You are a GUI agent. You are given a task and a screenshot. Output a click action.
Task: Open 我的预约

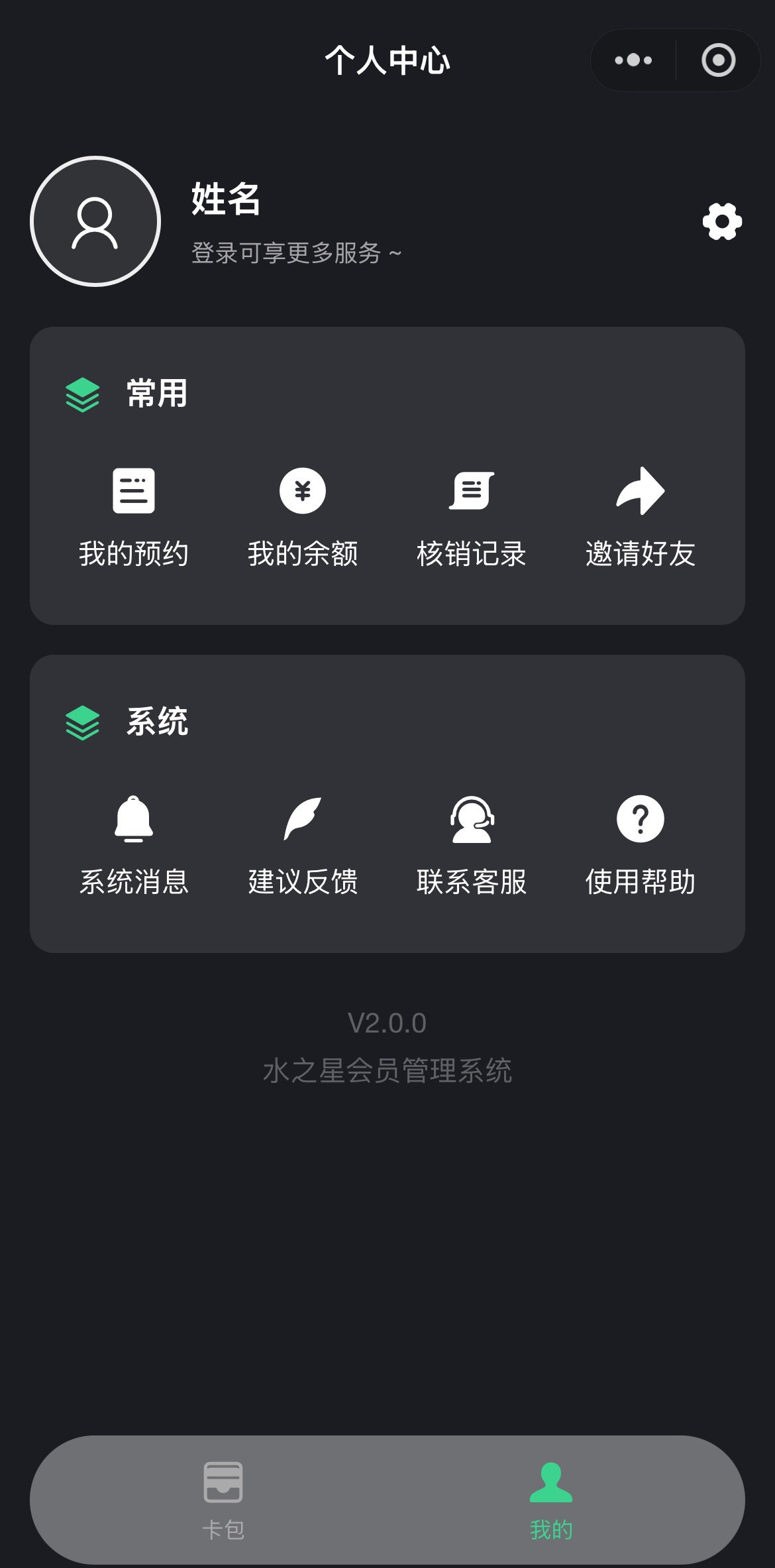point(134,518)
